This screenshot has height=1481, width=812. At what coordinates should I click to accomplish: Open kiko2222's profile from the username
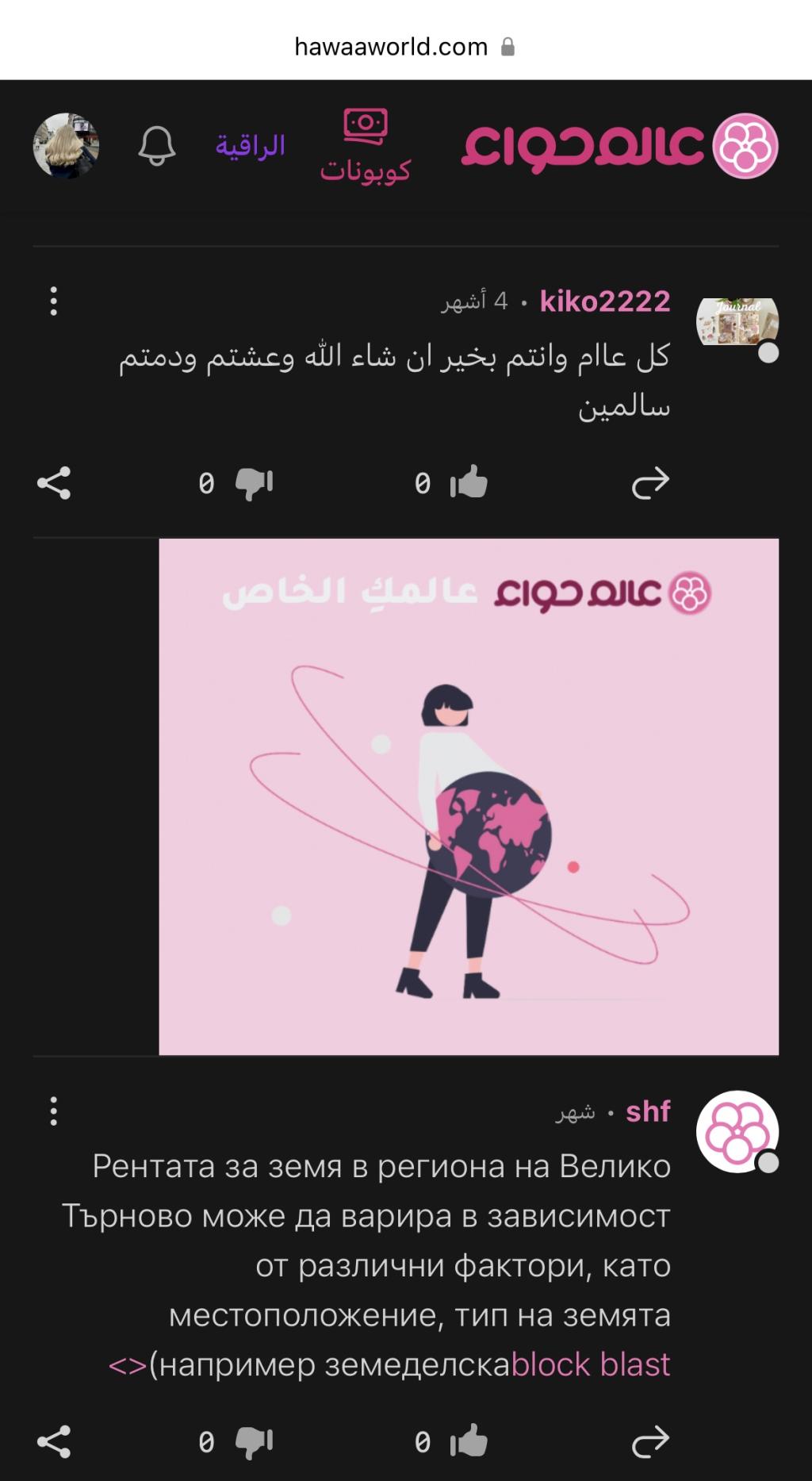(604, 301)
